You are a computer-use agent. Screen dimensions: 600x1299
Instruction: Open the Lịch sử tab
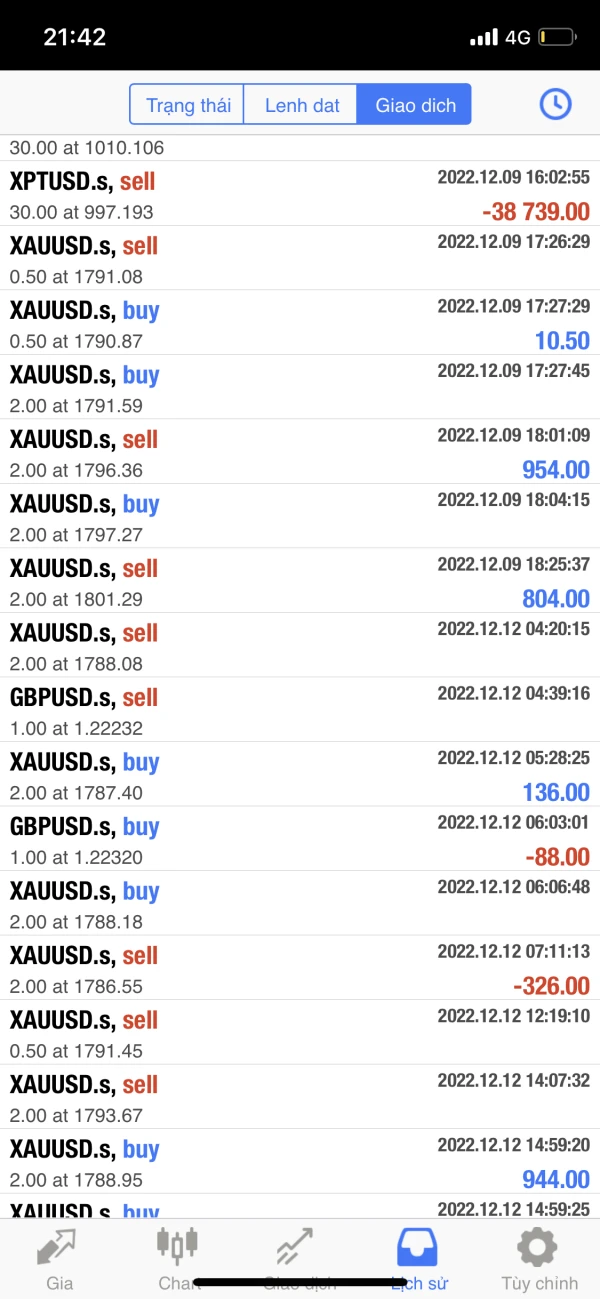point(418,1257)
